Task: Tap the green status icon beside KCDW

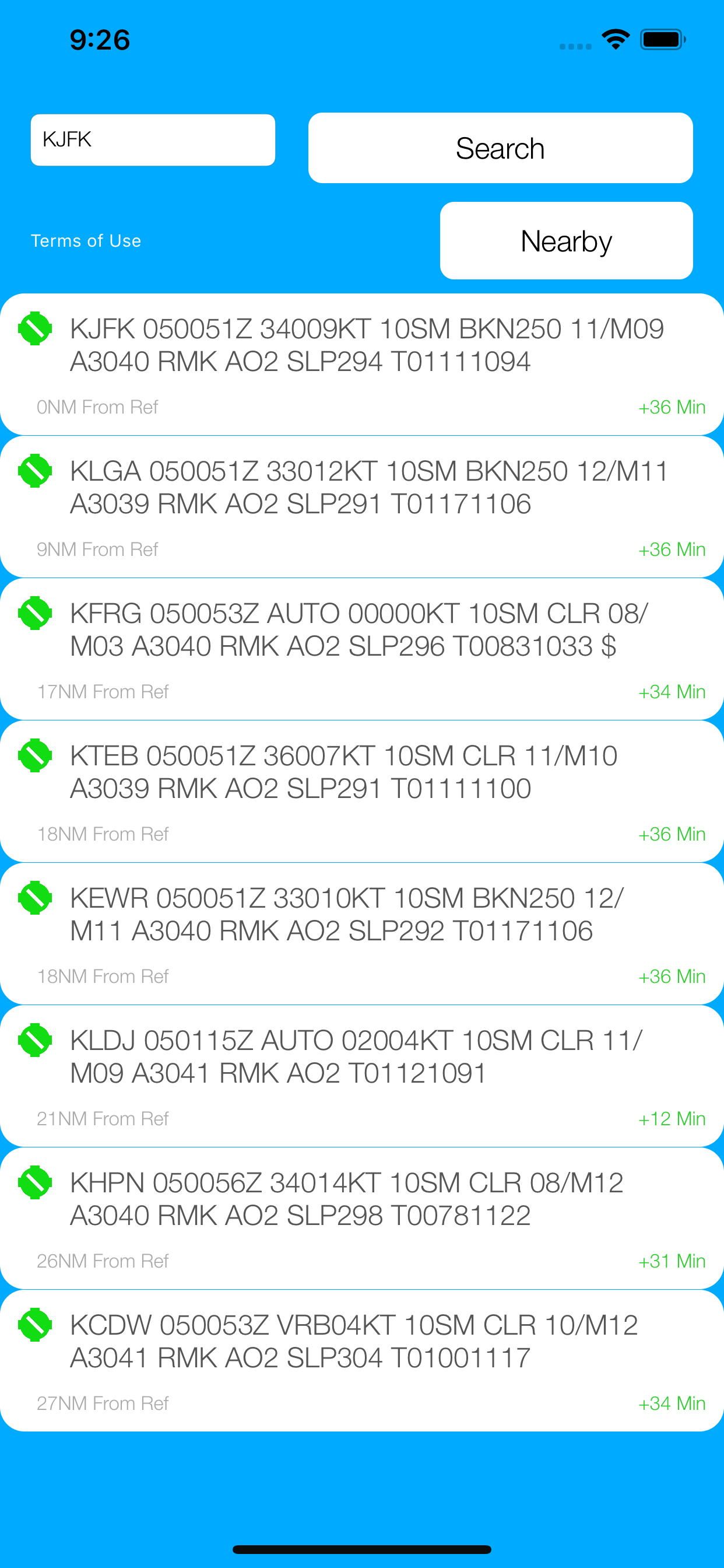Action: tap(34, 1326)
